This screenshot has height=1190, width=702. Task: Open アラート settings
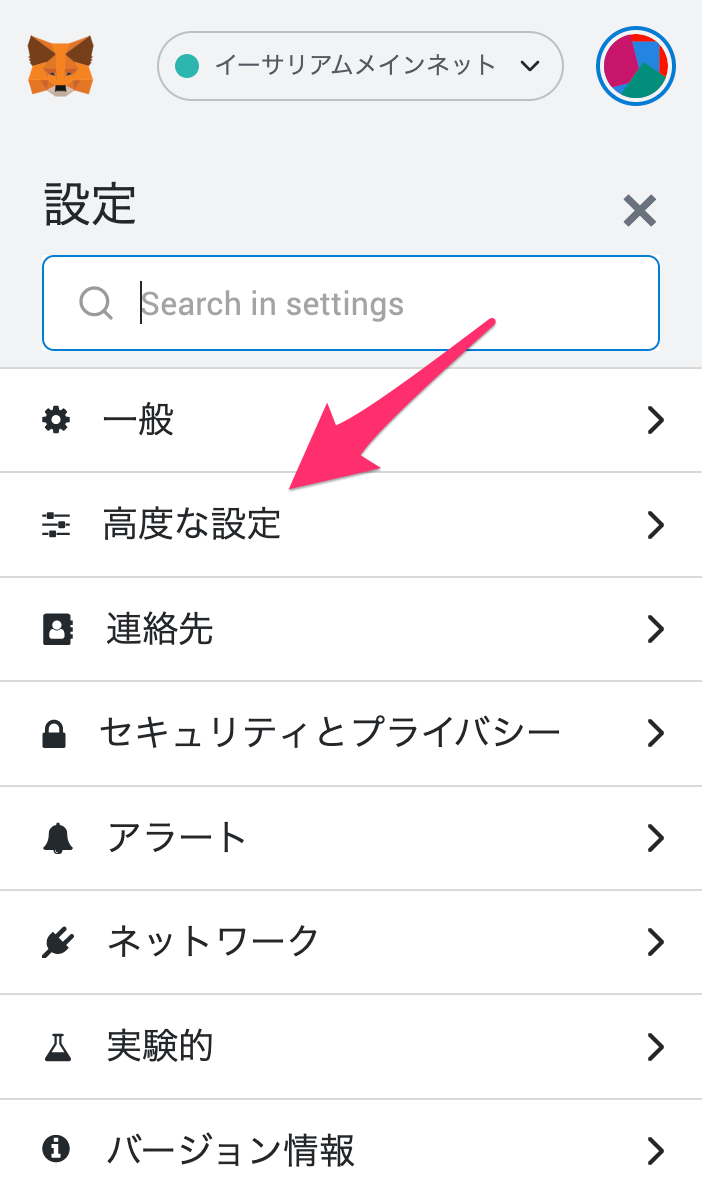pos(351,838)
